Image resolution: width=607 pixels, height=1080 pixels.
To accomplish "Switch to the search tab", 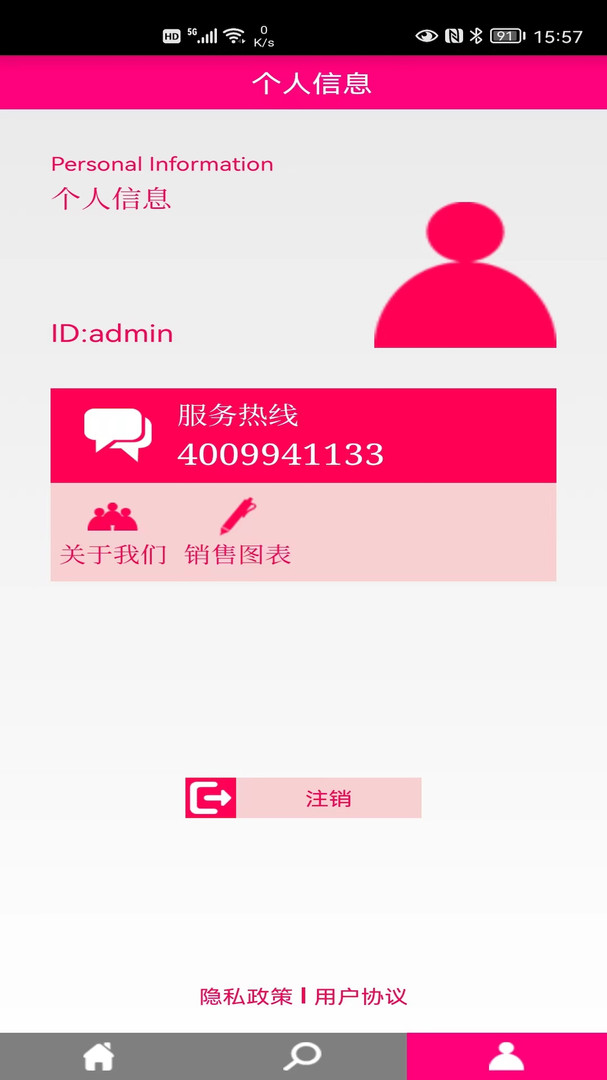I will click(302, 1056).
